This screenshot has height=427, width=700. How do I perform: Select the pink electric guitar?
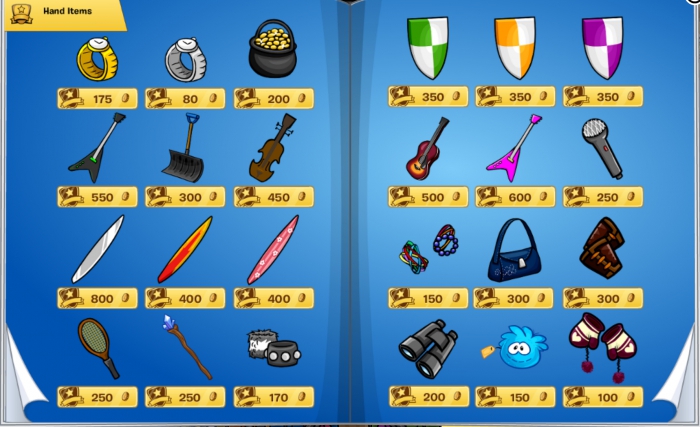514,148
